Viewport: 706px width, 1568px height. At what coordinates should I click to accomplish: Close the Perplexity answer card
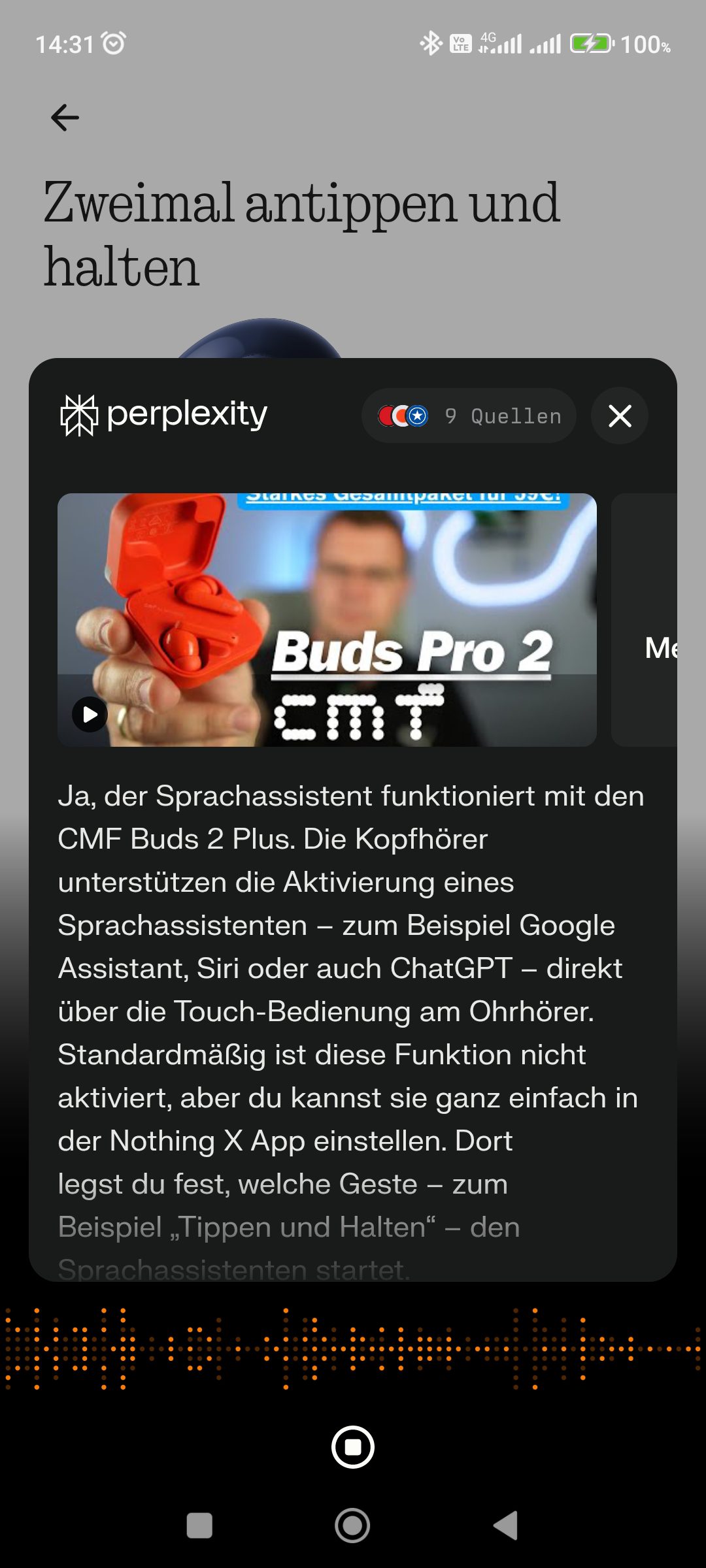619,416
